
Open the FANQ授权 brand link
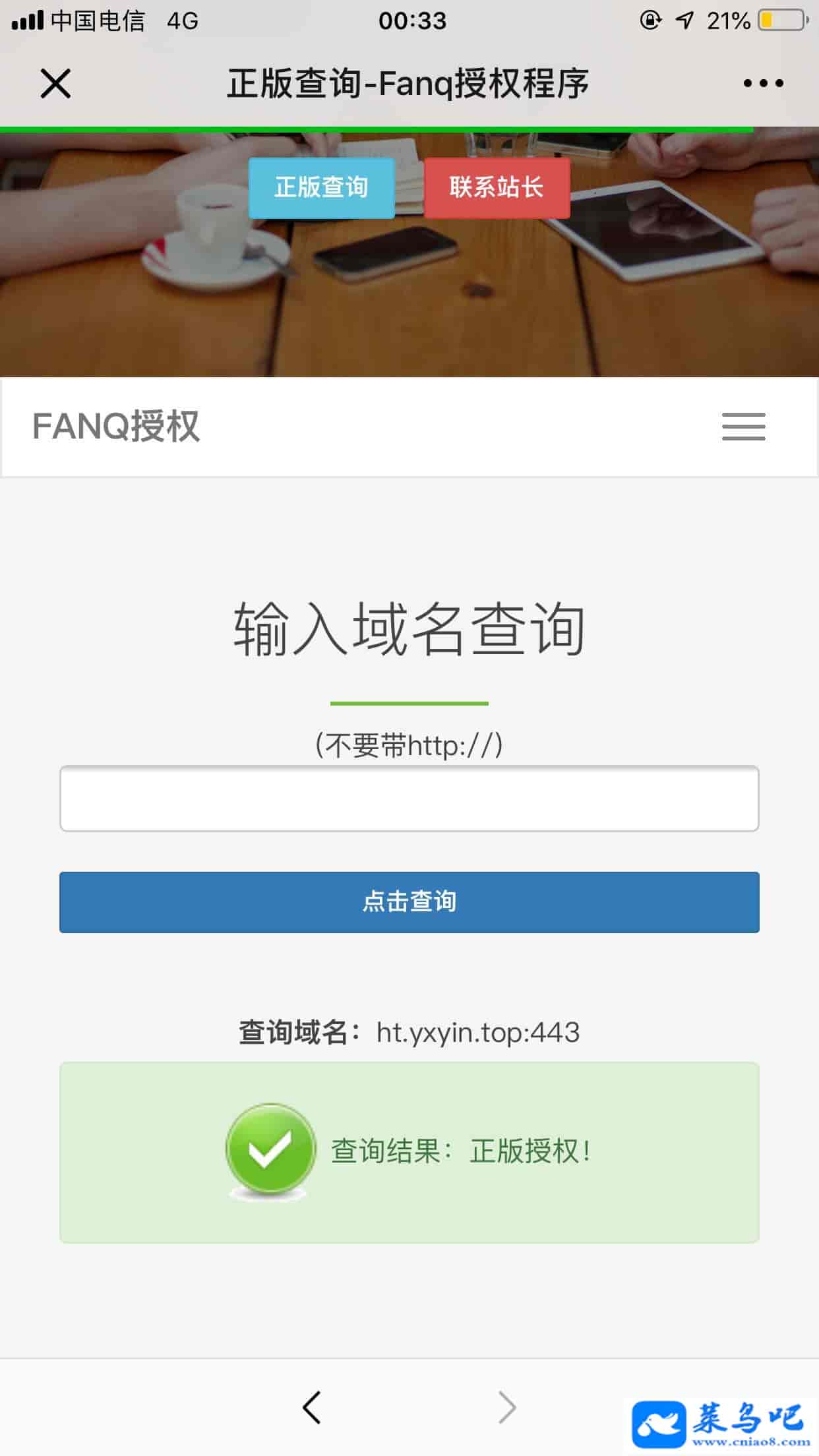pyautogui.click(x=116, y=426)
